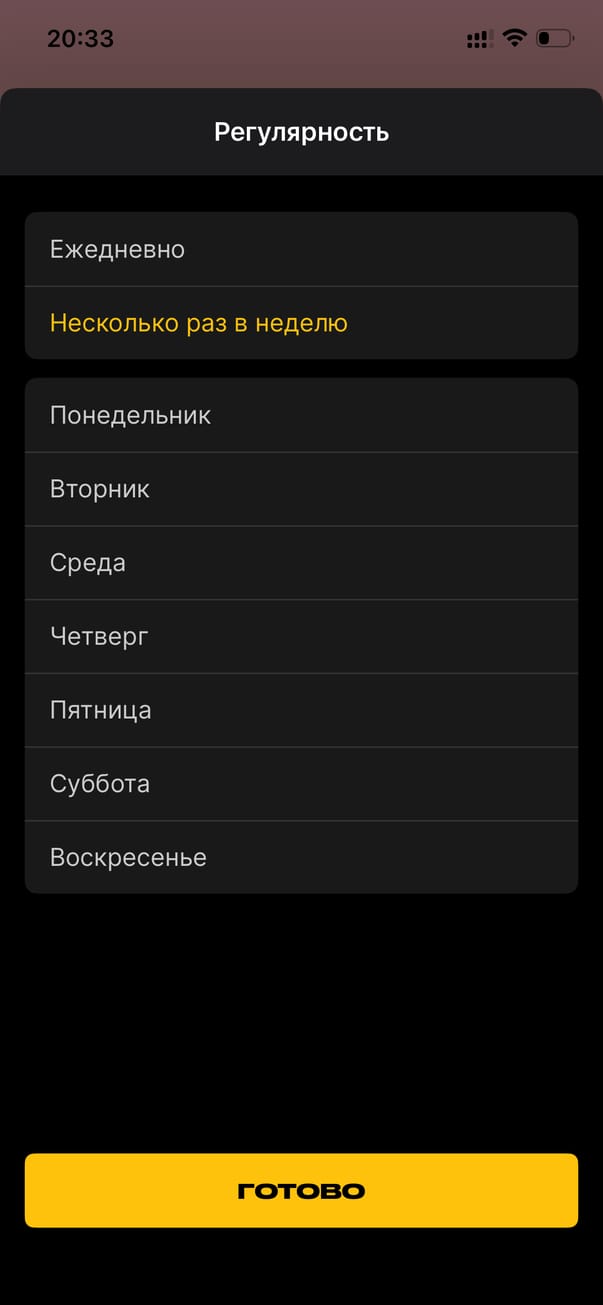Add Пятница to the schedule

pos(300,710)
